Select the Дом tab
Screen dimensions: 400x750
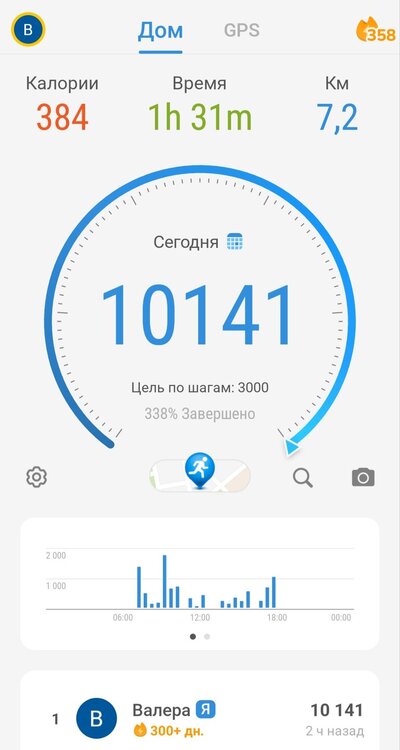160,31
